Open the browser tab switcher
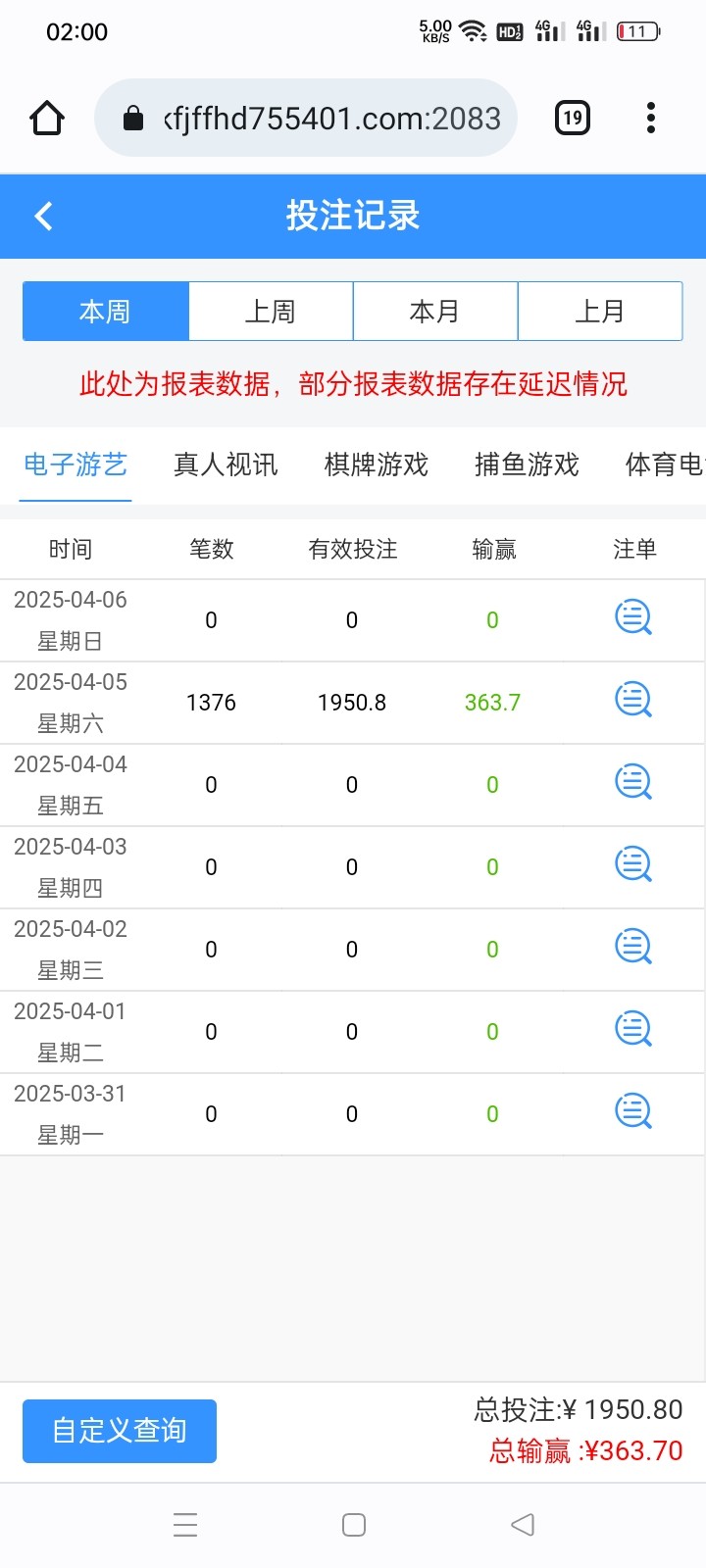Viewport: 706px width, 1568px height. click(572, 119)
